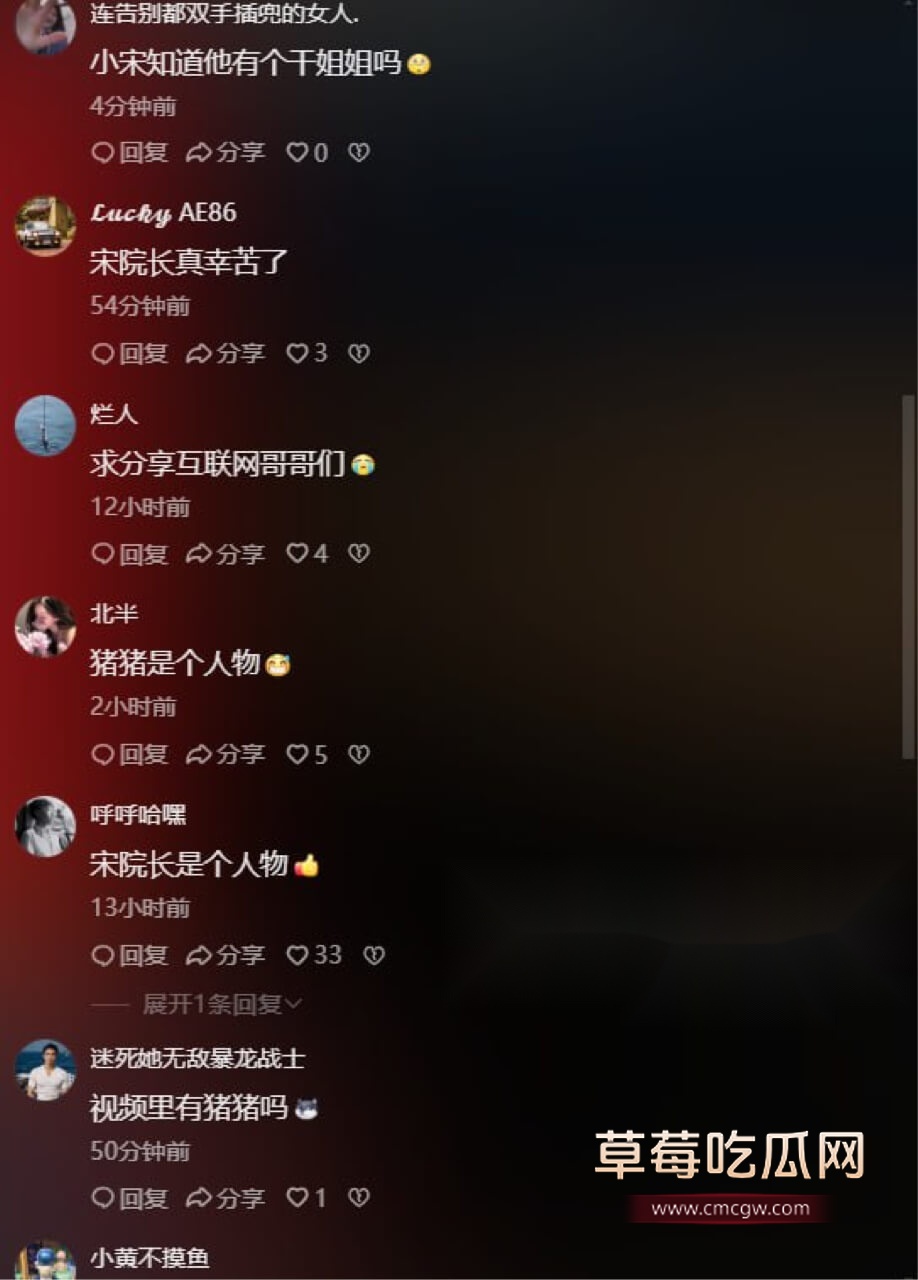Share 北半's comment about 猪猪
The width and height of the screenshot is (918, 1280).
click(x=226, y=754)
